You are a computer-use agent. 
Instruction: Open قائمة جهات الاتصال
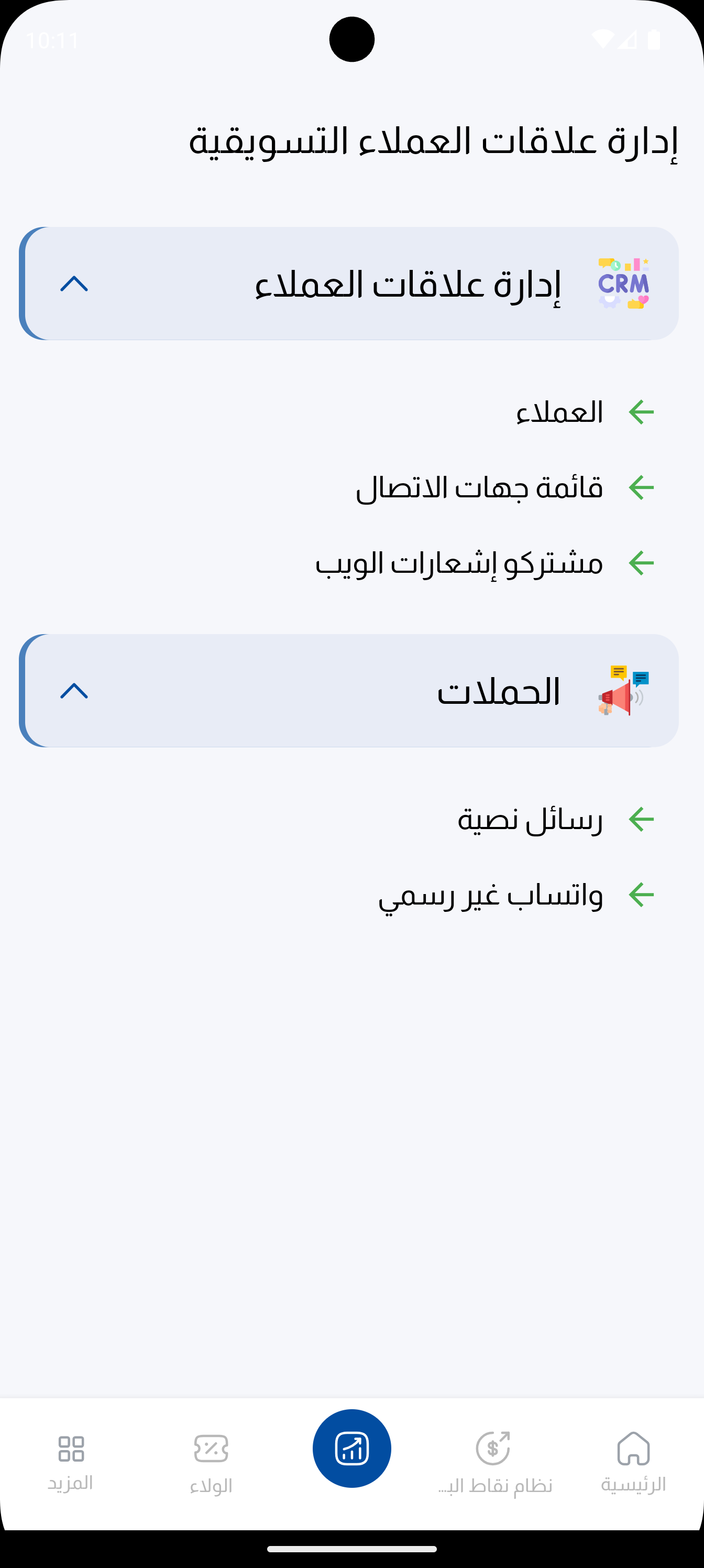479,488
